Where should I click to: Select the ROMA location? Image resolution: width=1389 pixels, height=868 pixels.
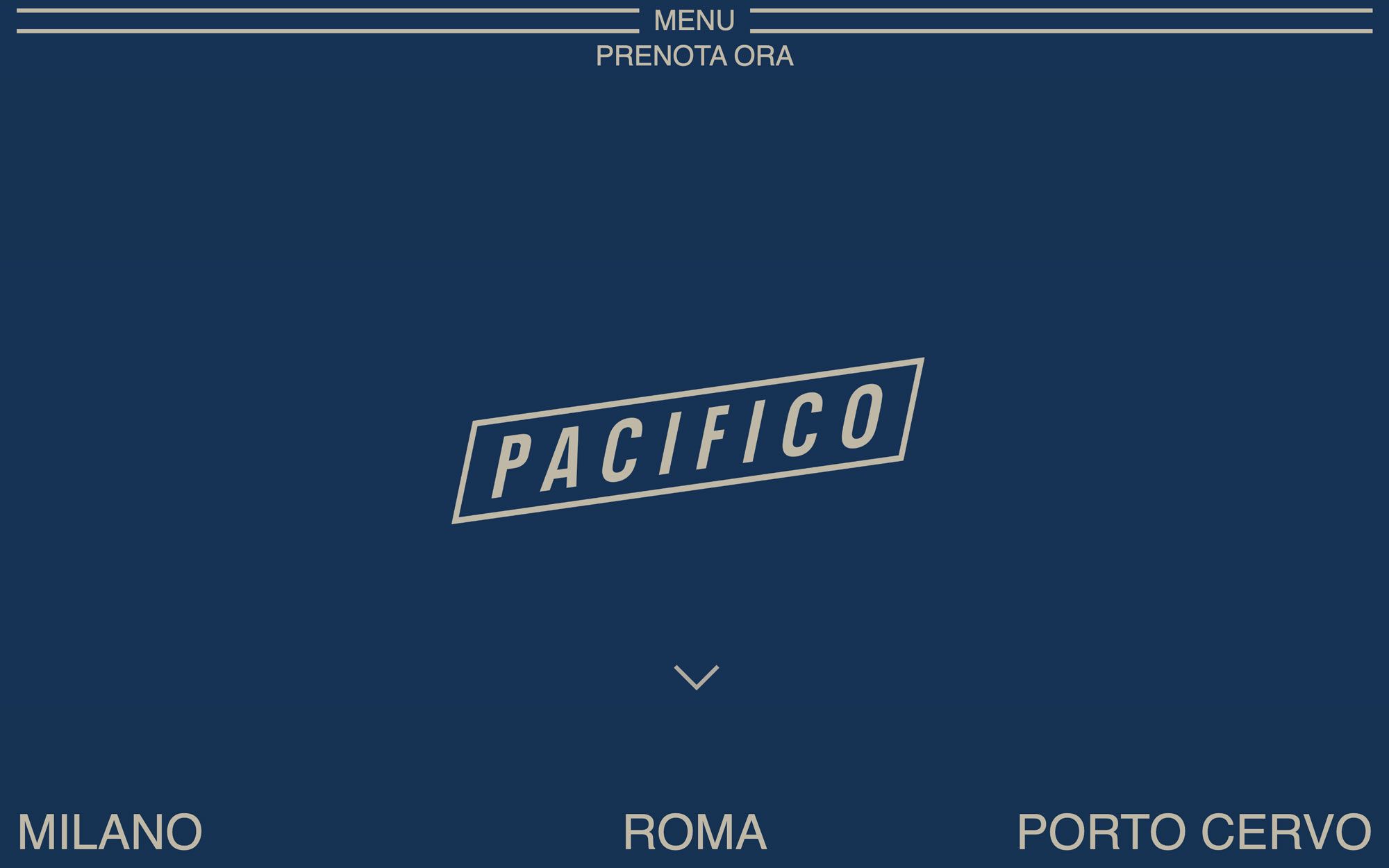pyautogui.click(x=694, y=831)
